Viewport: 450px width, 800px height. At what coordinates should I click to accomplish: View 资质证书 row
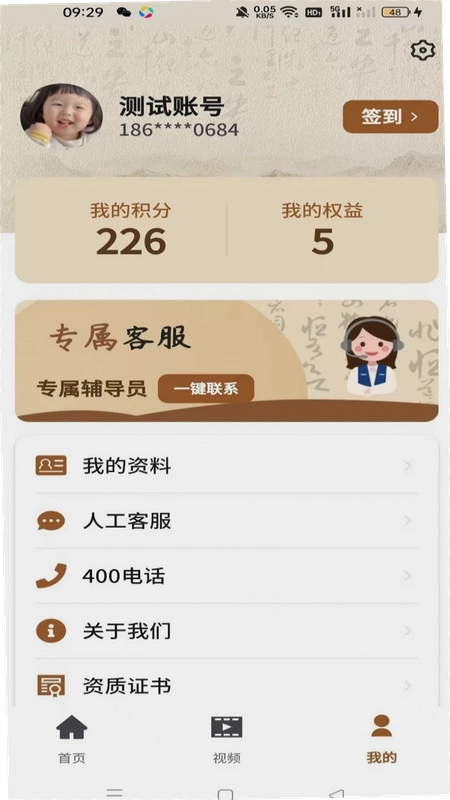coord(227,686)
